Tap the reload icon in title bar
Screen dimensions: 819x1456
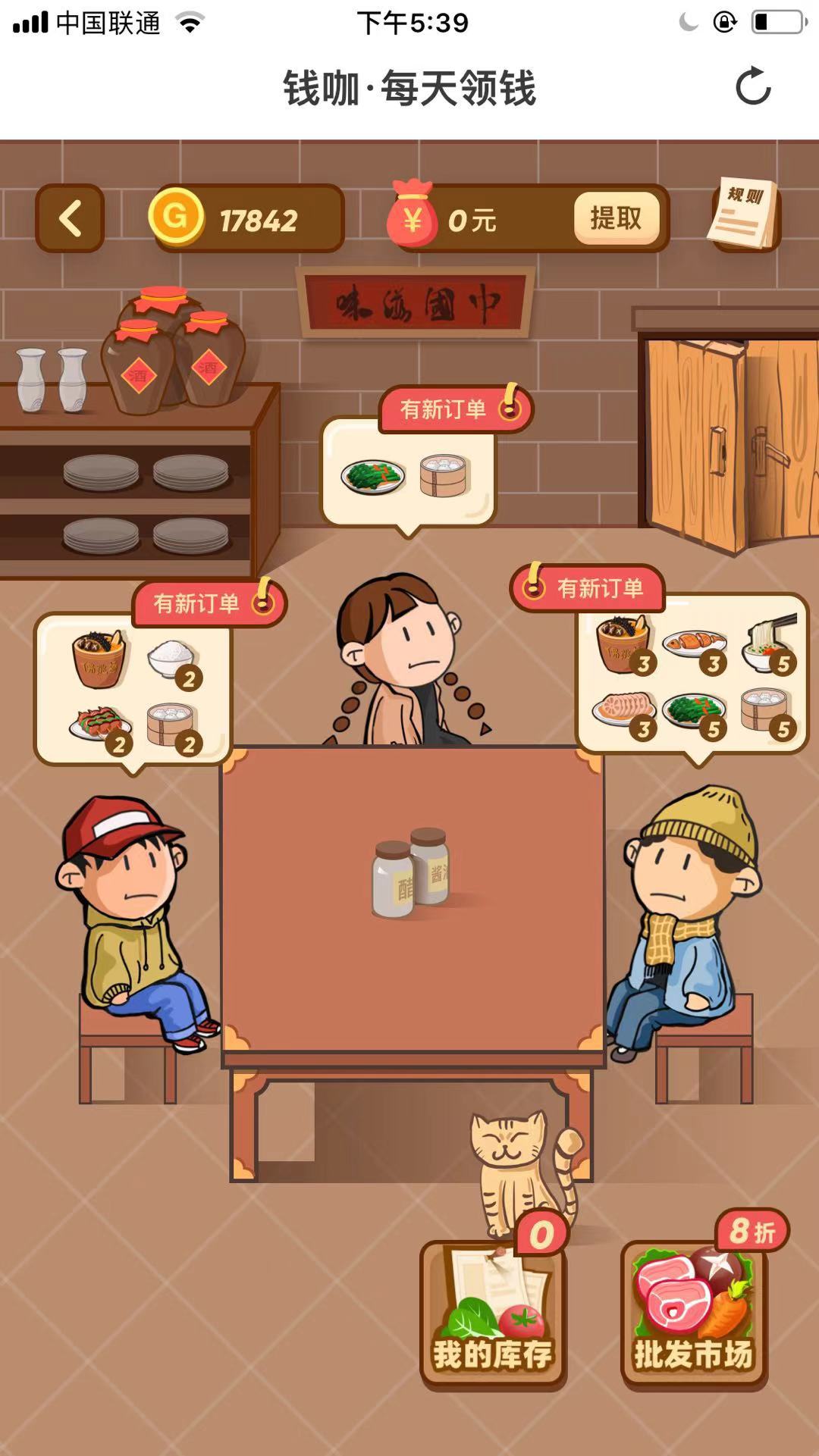(x=753, y=86)
